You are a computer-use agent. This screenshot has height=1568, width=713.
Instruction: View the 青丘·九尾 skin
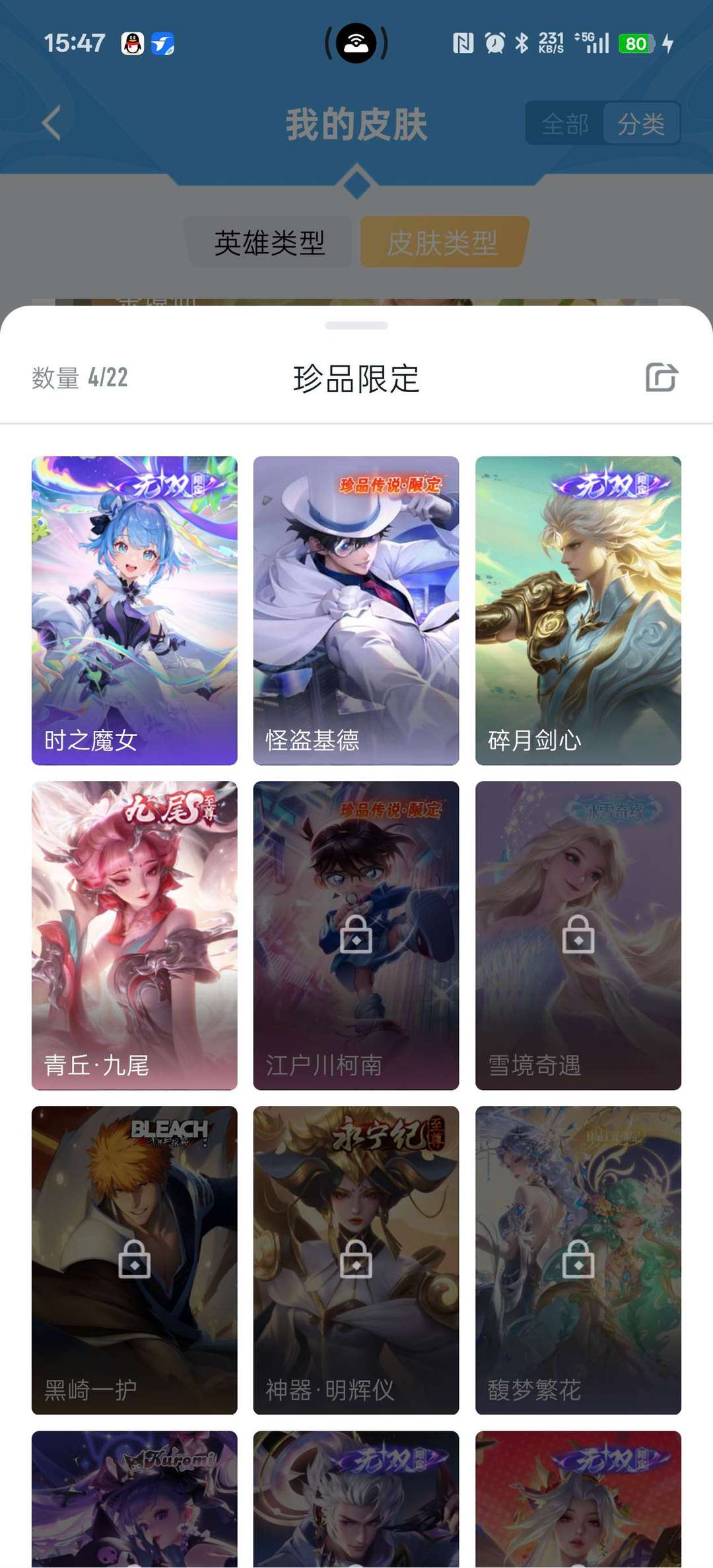click(134, 935)
